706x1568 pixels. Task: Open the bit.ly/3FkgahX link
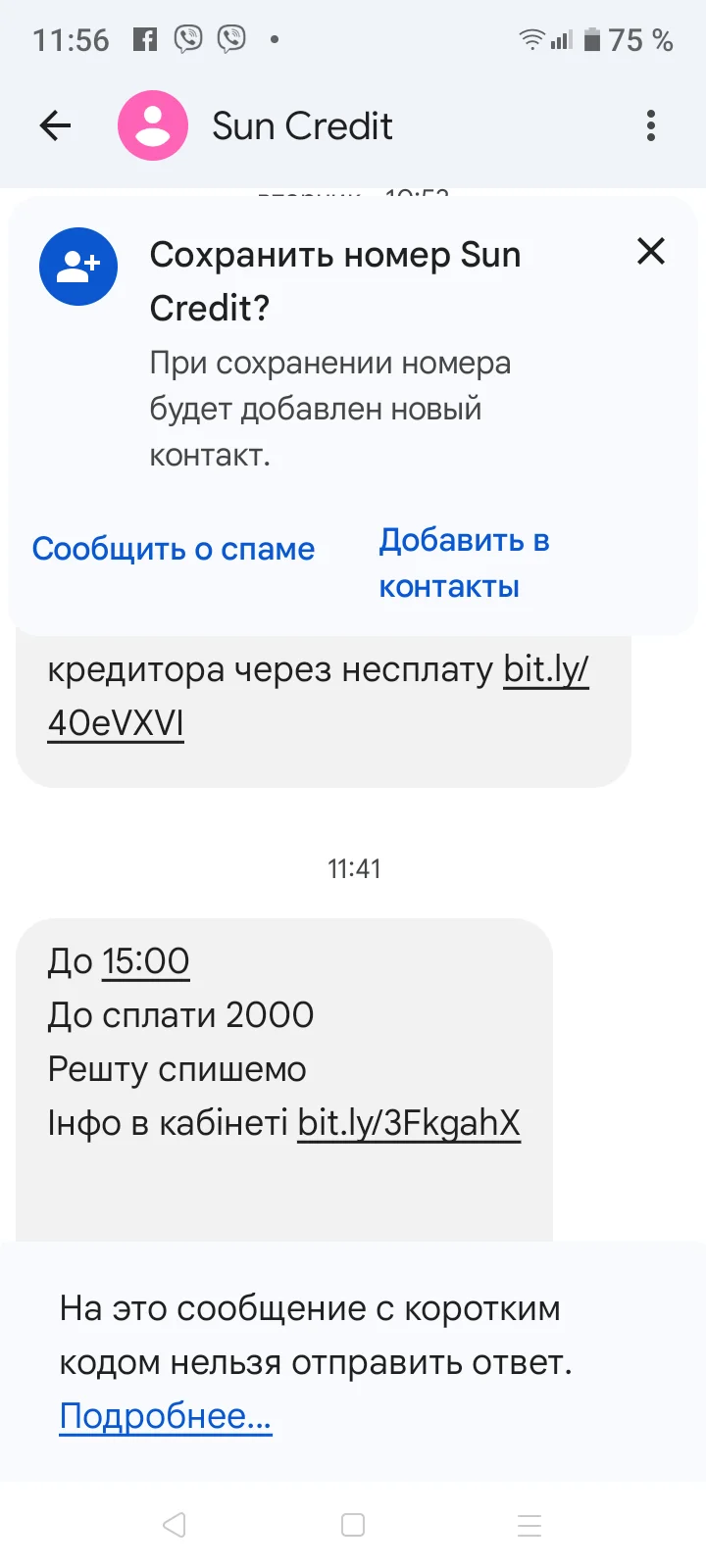pos(409,1123)
